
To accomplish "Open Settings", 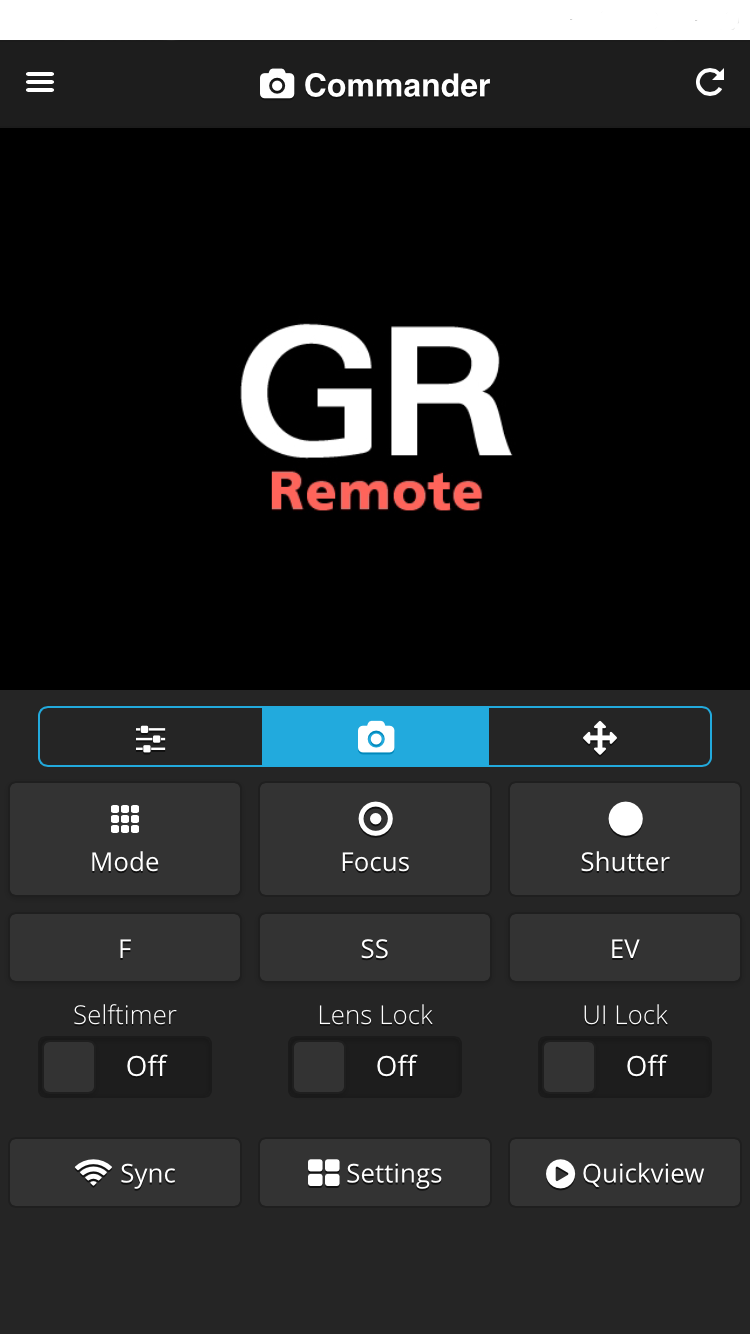I will coord(375,1173).
